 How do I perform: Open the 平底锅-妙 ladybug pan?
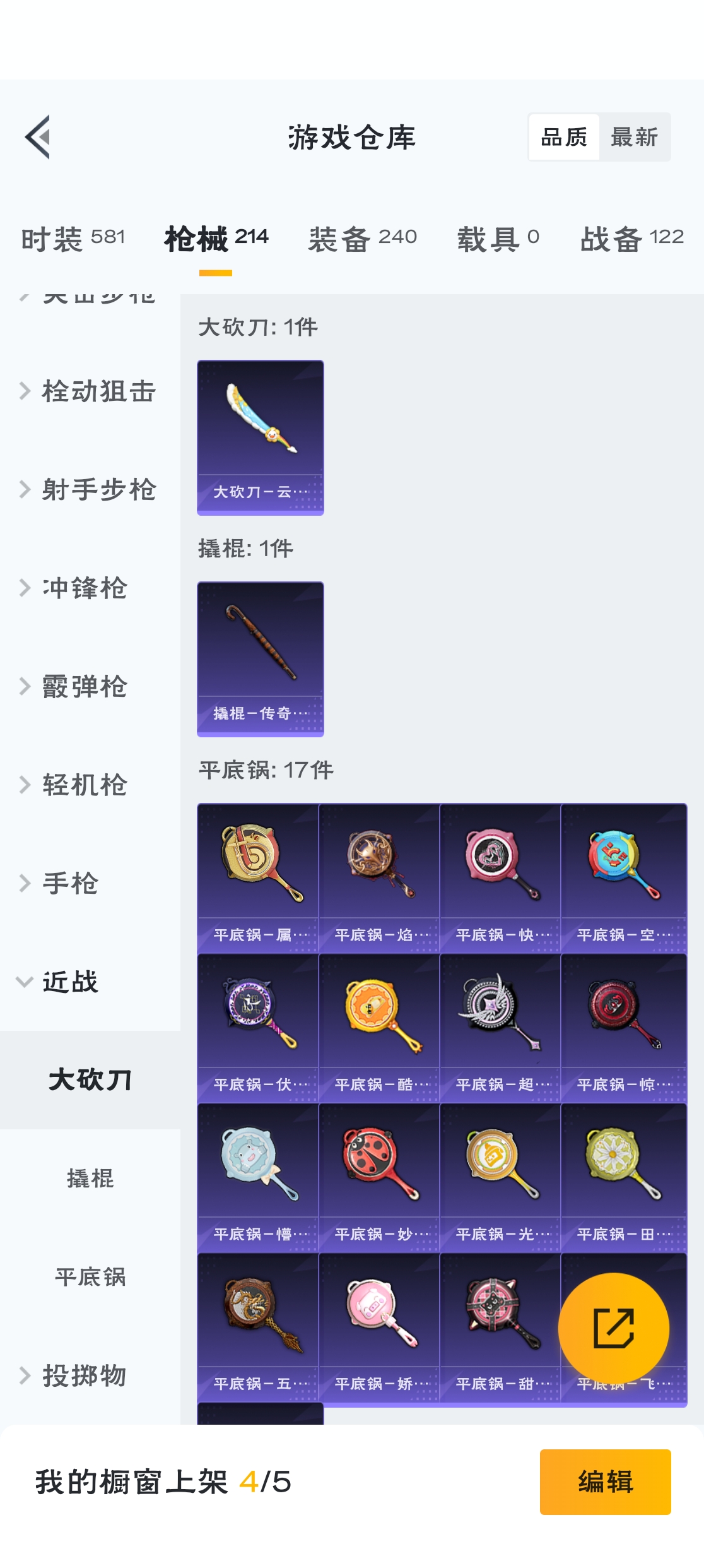pos(378,1177)
